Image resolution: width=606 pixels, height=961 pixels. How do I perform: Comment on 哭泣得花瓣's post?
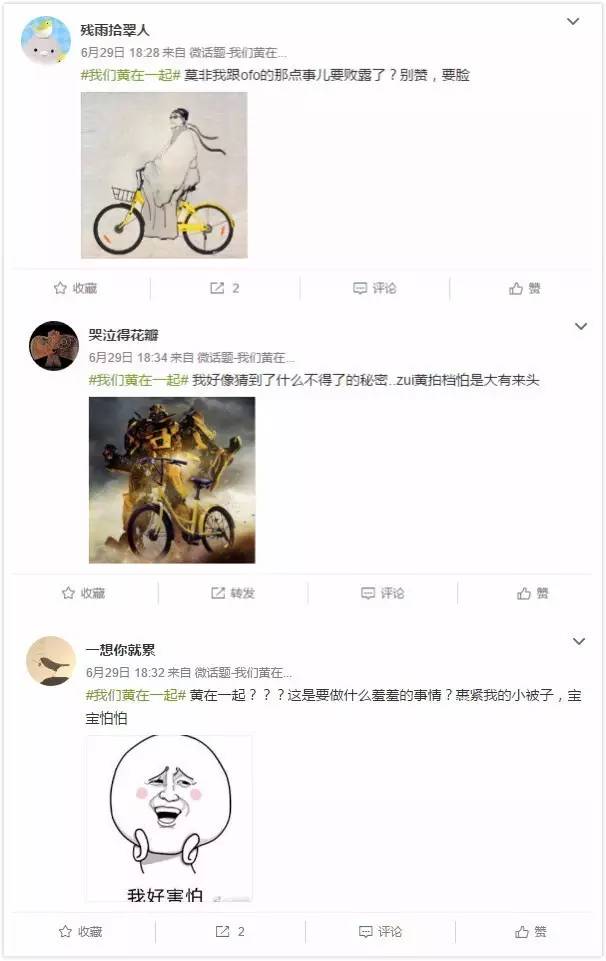coord(382,593)
